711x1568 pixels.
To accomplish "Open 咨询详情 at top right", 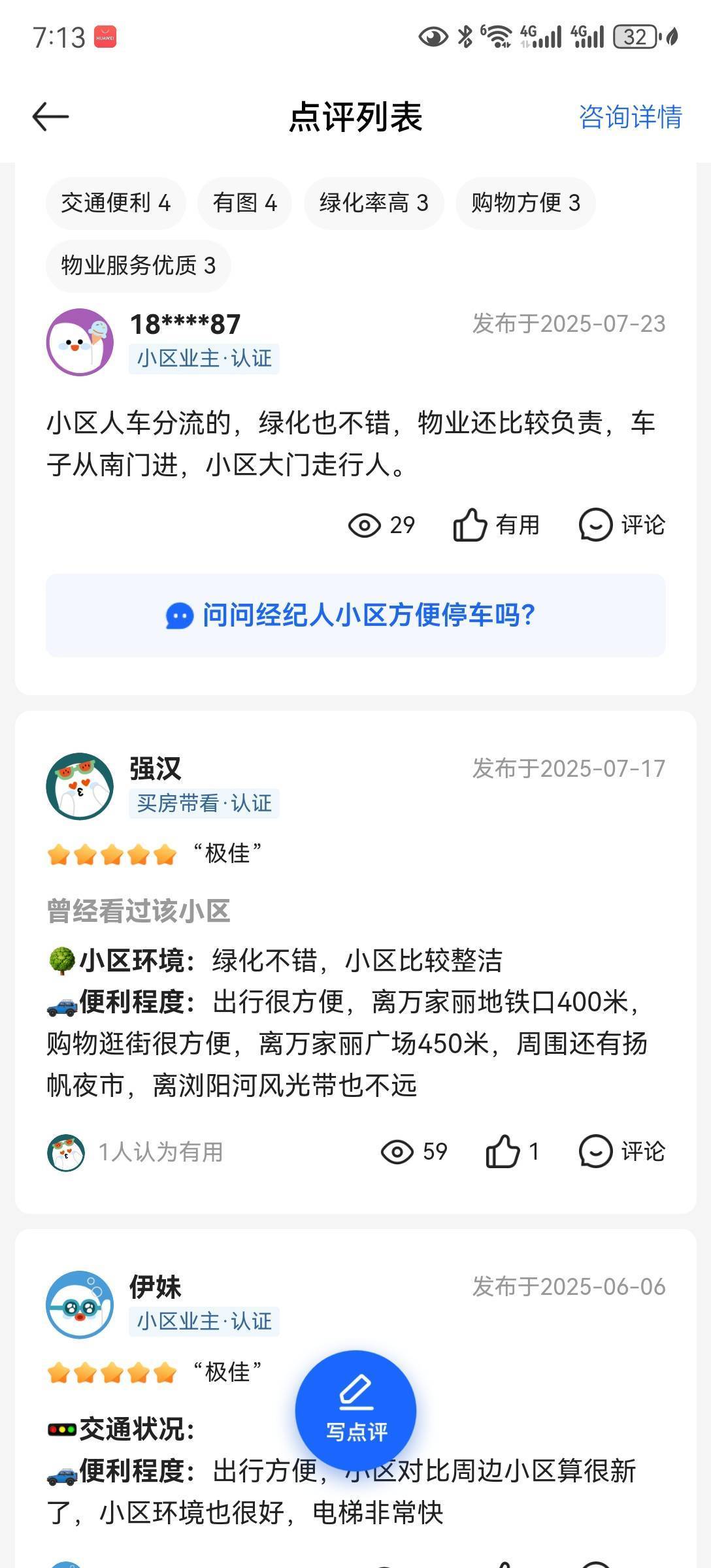I will point(630,117).
